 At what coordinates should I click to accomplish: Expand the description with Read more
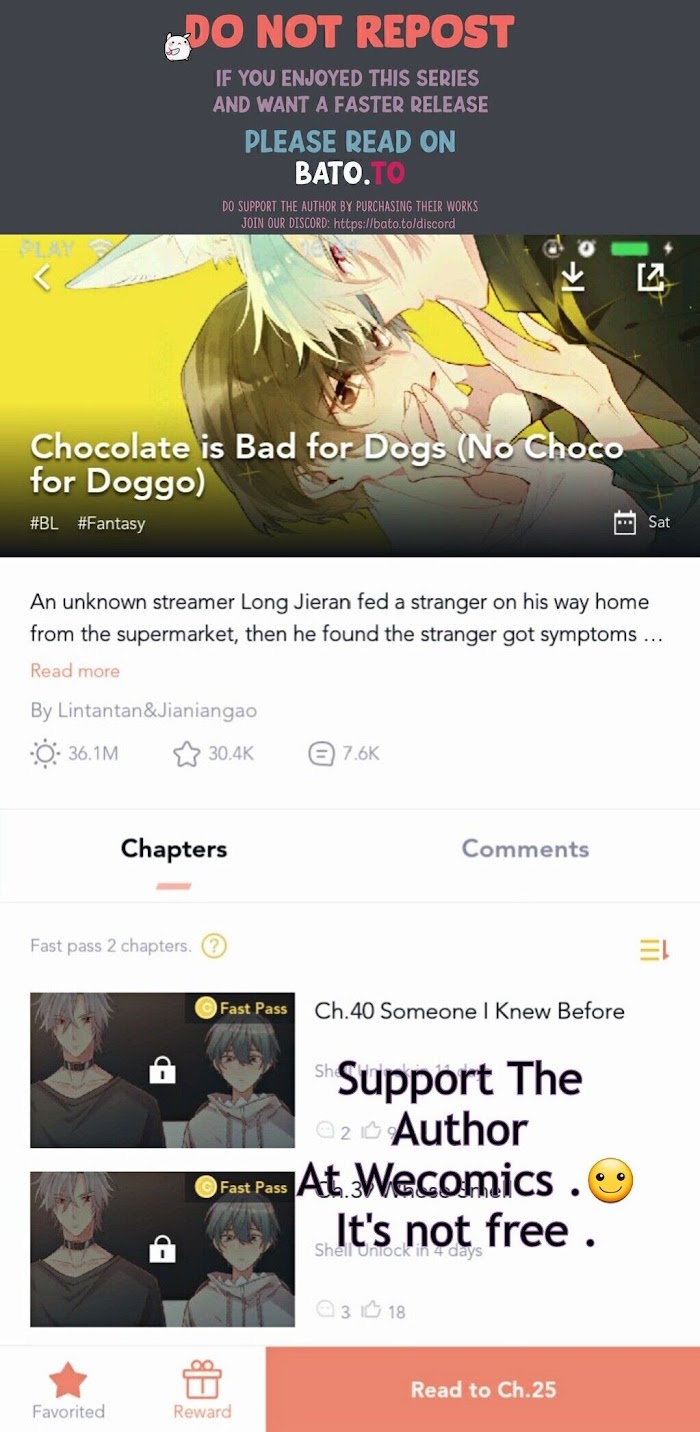[75, 671]
